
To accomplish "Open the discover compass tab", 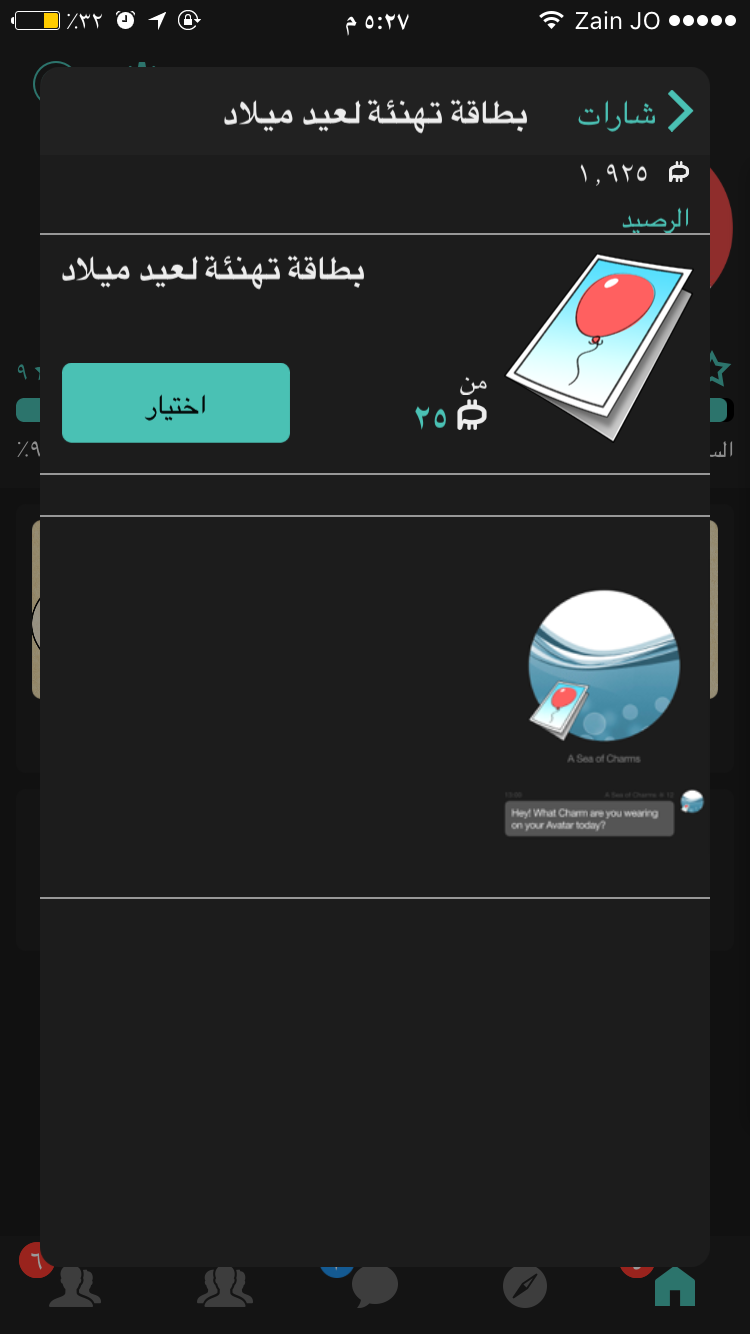I will click(525, 1287).
